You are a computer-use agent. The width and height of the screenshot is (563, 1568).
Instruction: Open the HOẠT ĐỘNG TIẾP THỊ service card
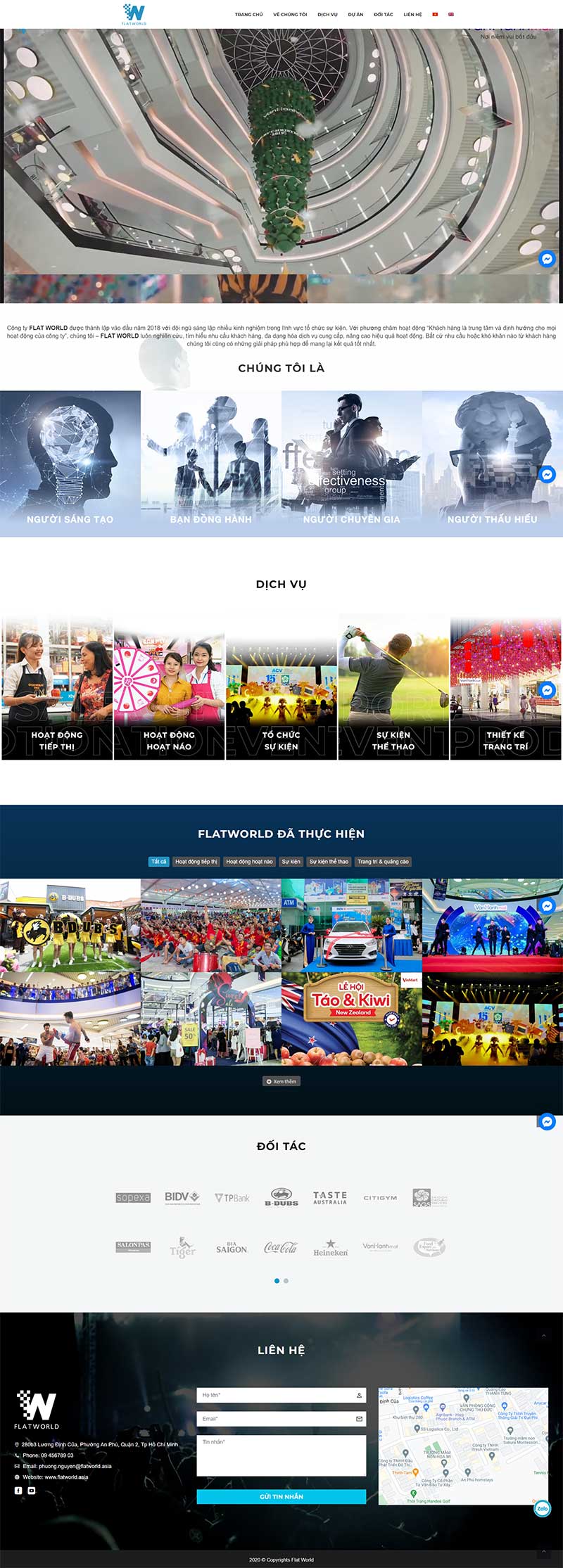pyautogui.click(x=57, y=688)
